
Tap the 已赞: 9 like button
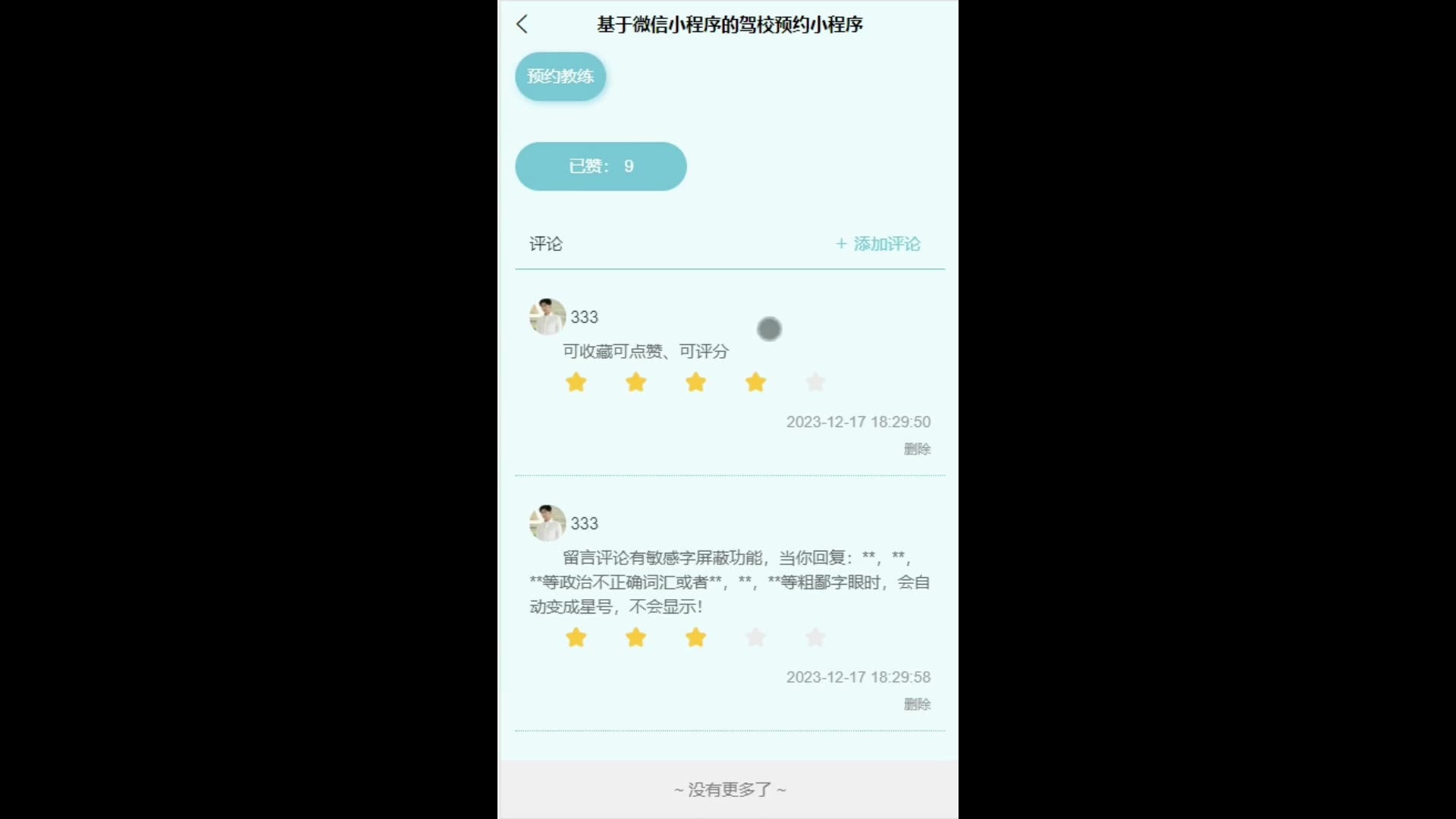pos(601,166)
